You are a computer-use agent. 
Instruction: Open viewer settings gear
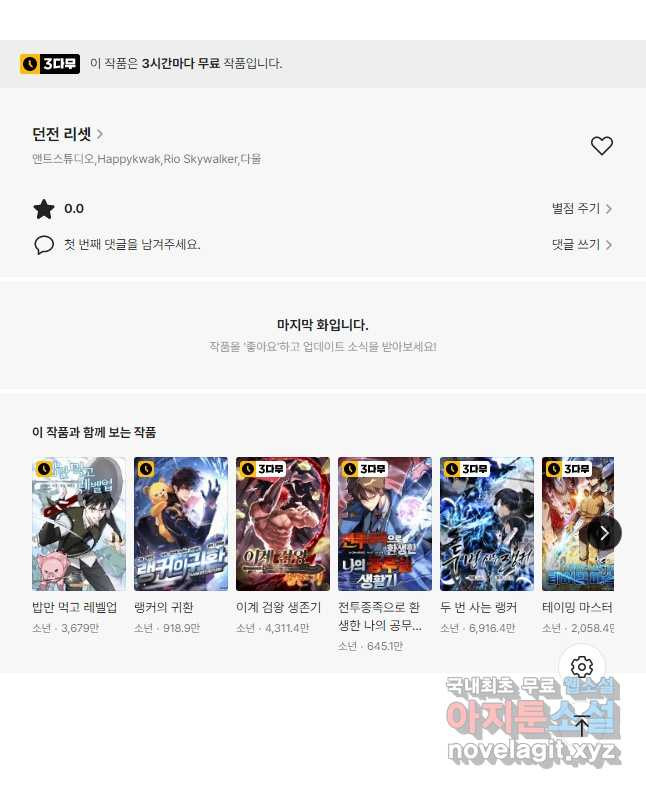coord(582,667)
